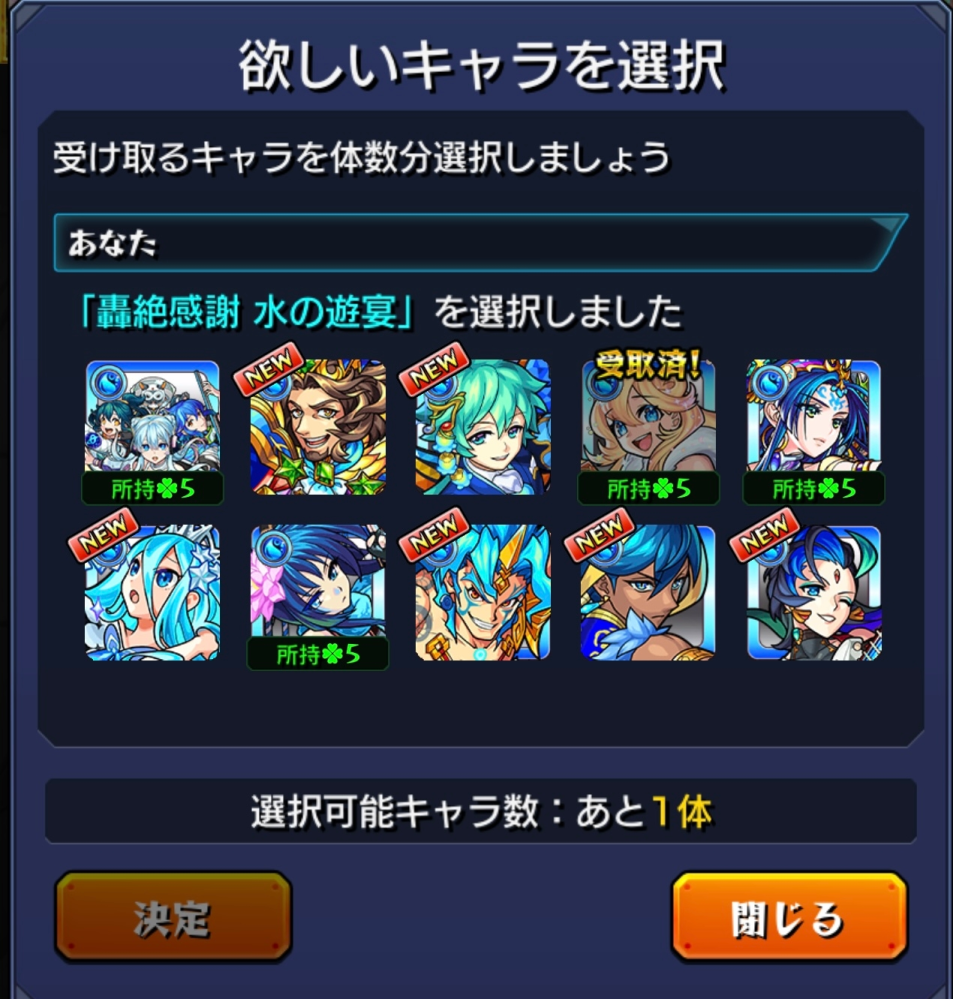Select the dark-skinned blue-haired character
Screen dimensions: 953x999
649,597
